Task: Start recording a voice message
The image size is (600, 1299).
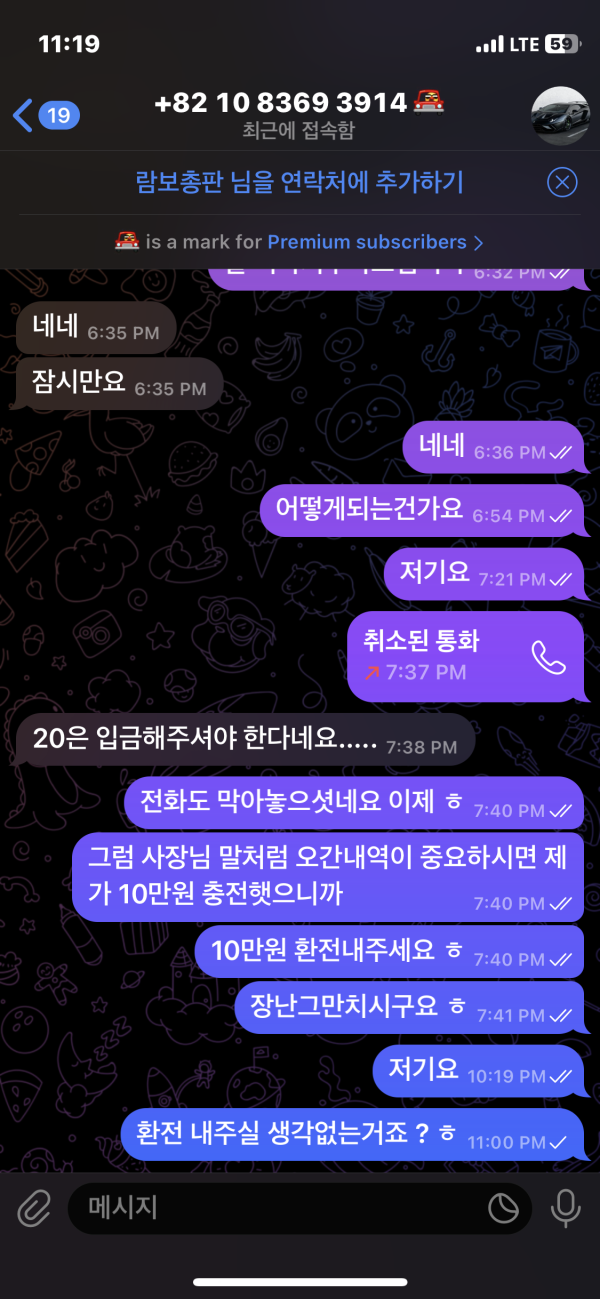Action: [565, 1209]
